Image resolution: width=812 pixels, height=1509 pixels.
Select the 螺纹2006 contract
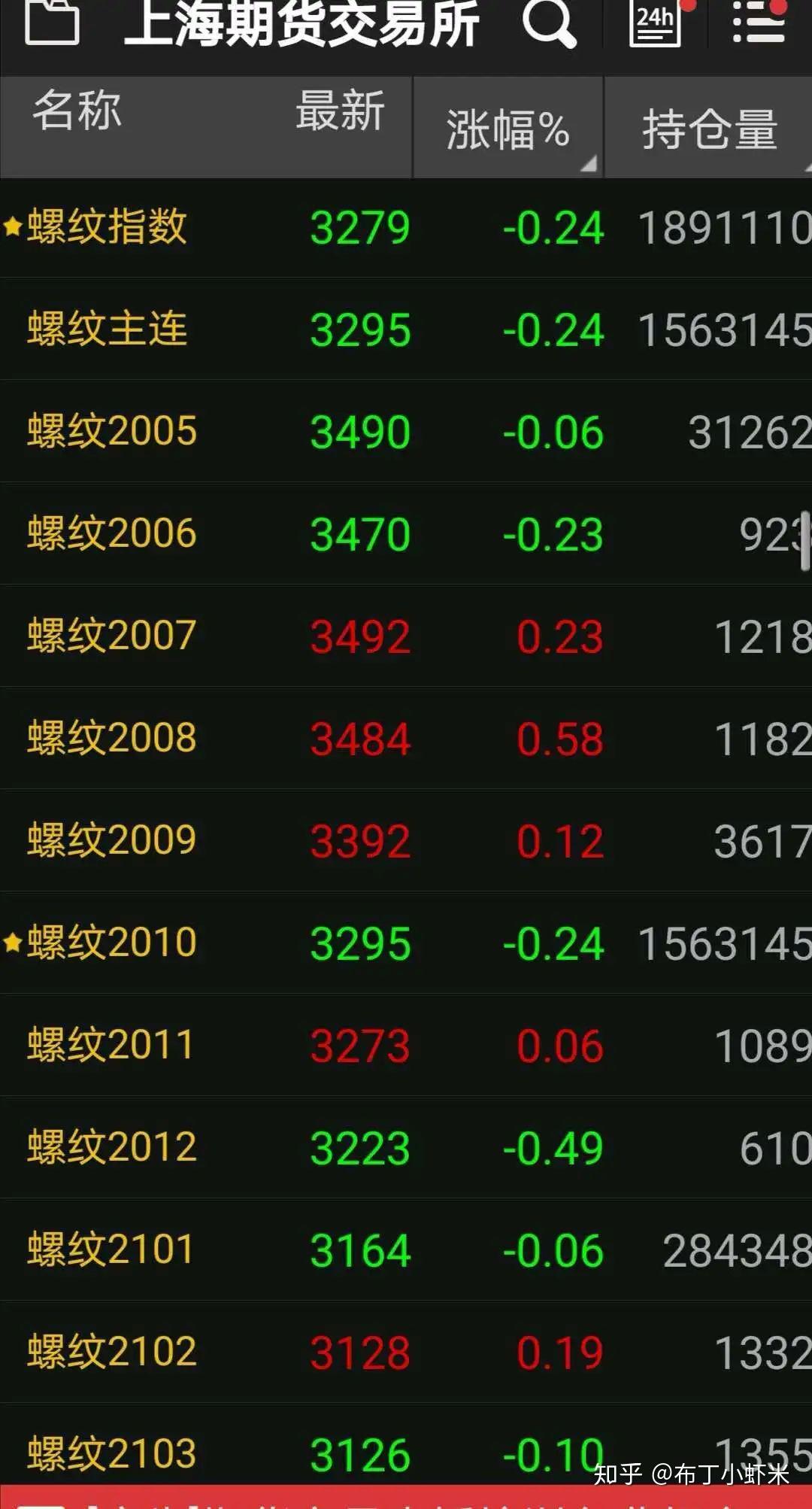[406, 534]
